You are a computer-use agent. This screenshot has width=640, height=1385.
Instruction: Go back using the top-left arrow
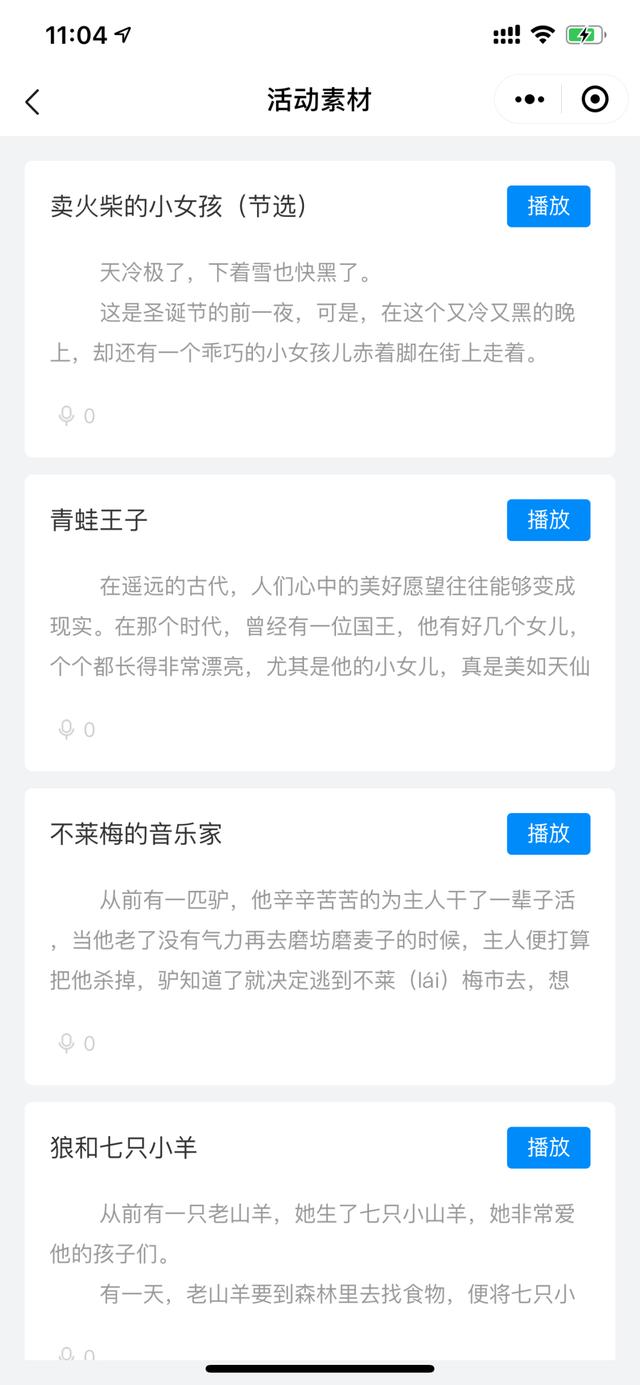coord(33,101)
